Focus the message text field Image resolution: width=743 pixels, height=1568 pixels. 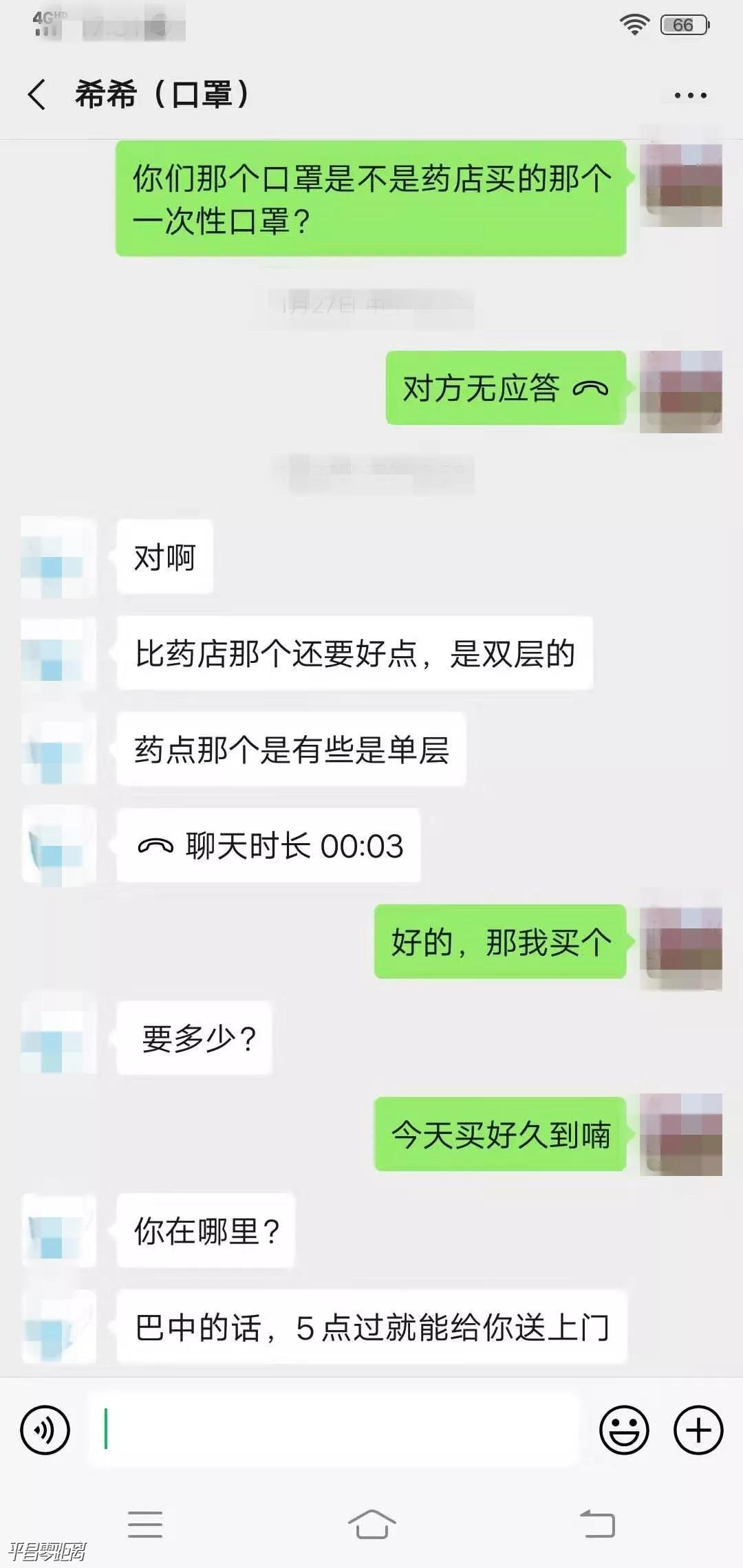pos(334,1430)
